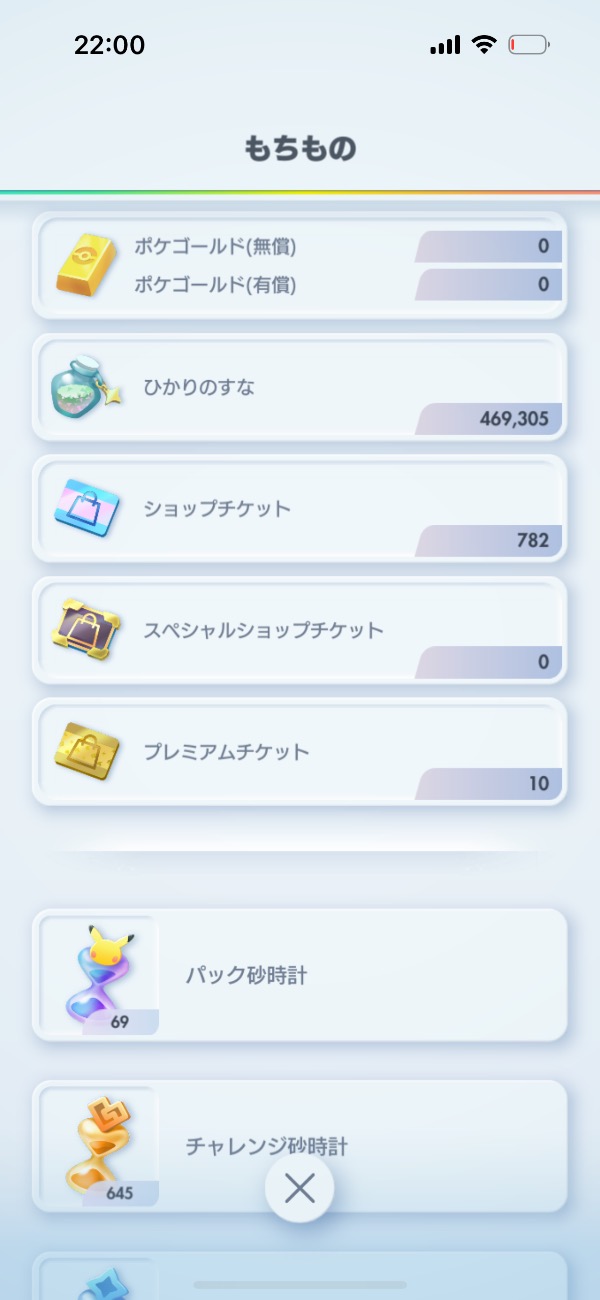Open the パック砂時計 item card

click(x=299, y=975)
